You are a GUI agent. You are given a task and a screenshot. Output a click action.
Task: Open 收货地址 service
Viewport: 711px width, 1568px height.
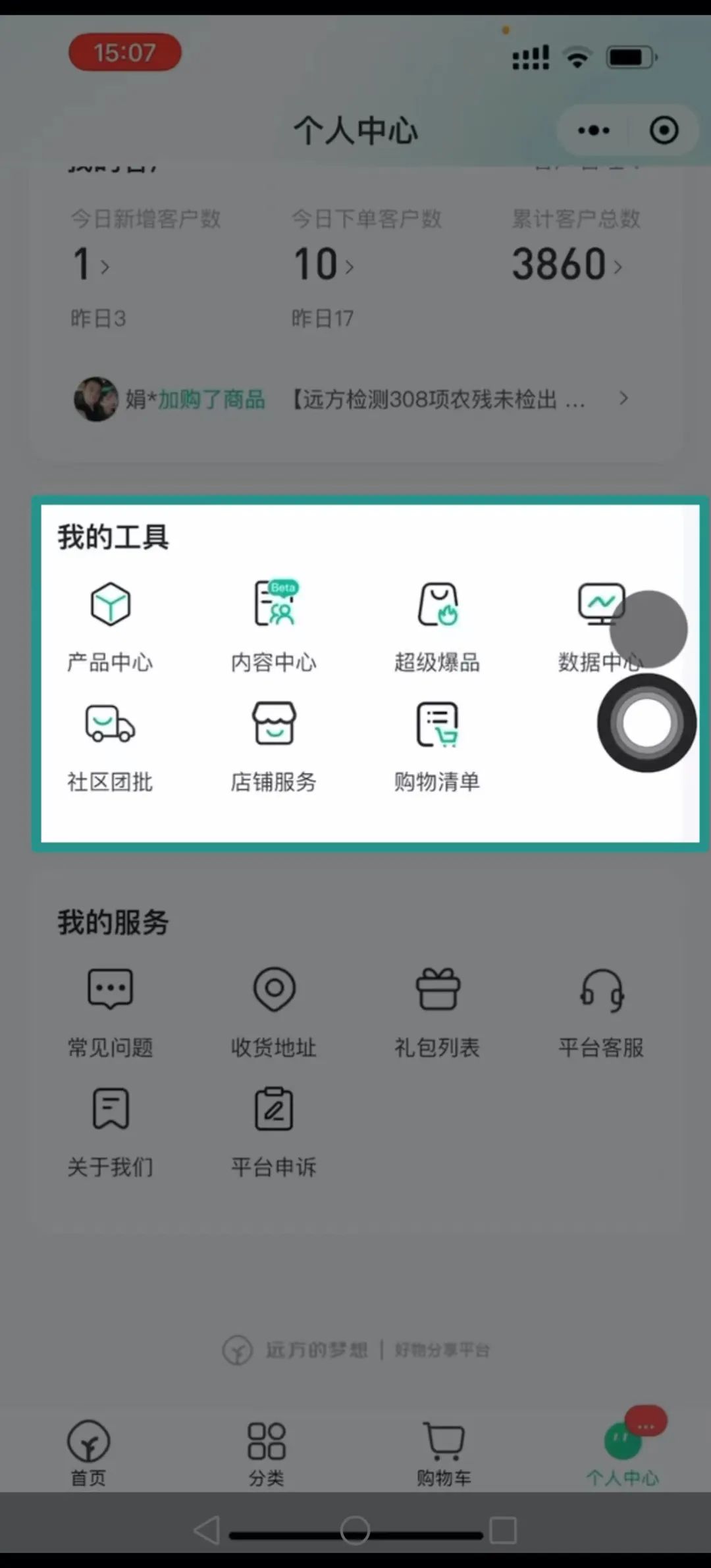274,1010
